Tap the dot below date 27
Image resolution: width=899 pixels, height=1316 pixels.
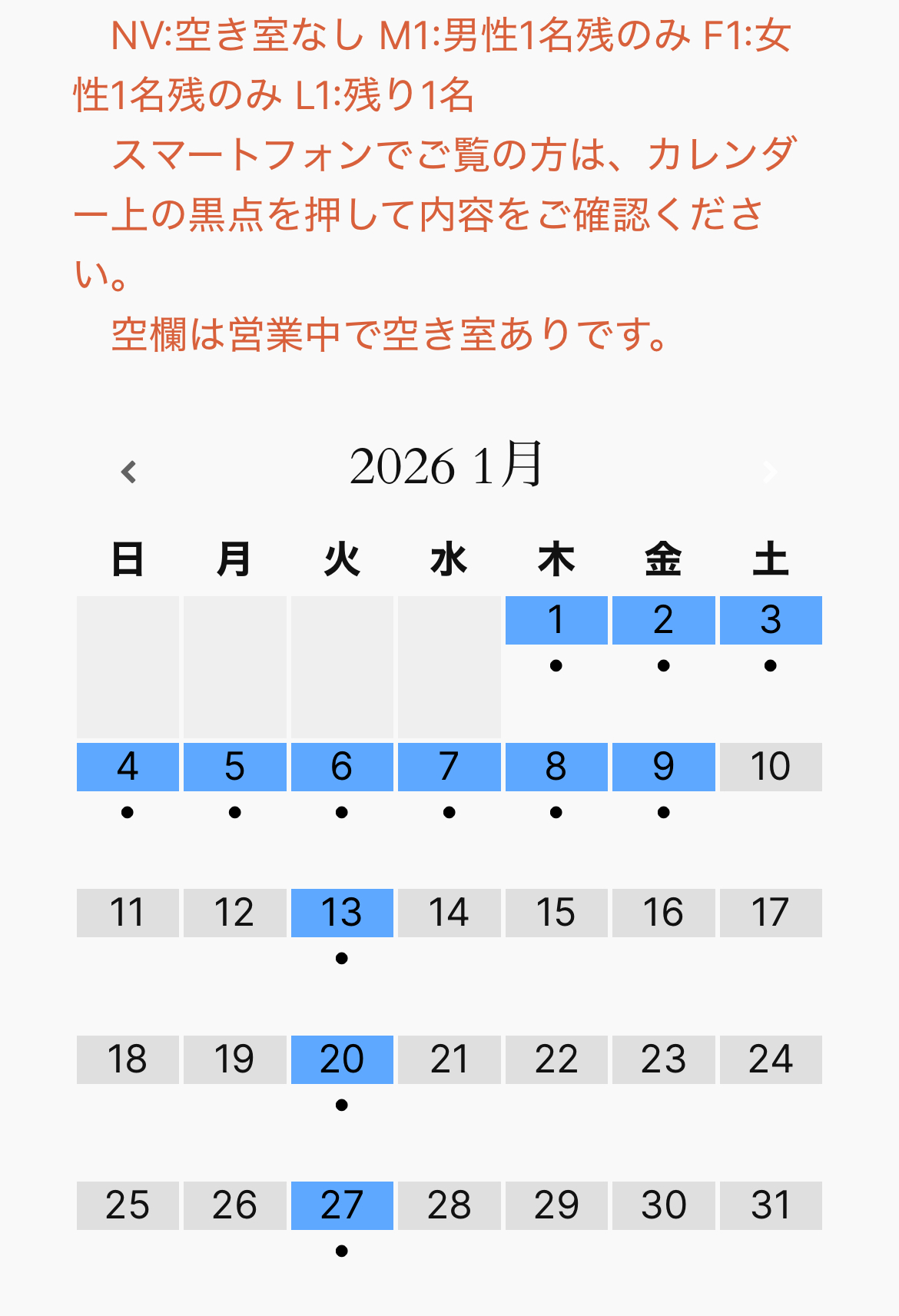tap(342, 1251)
